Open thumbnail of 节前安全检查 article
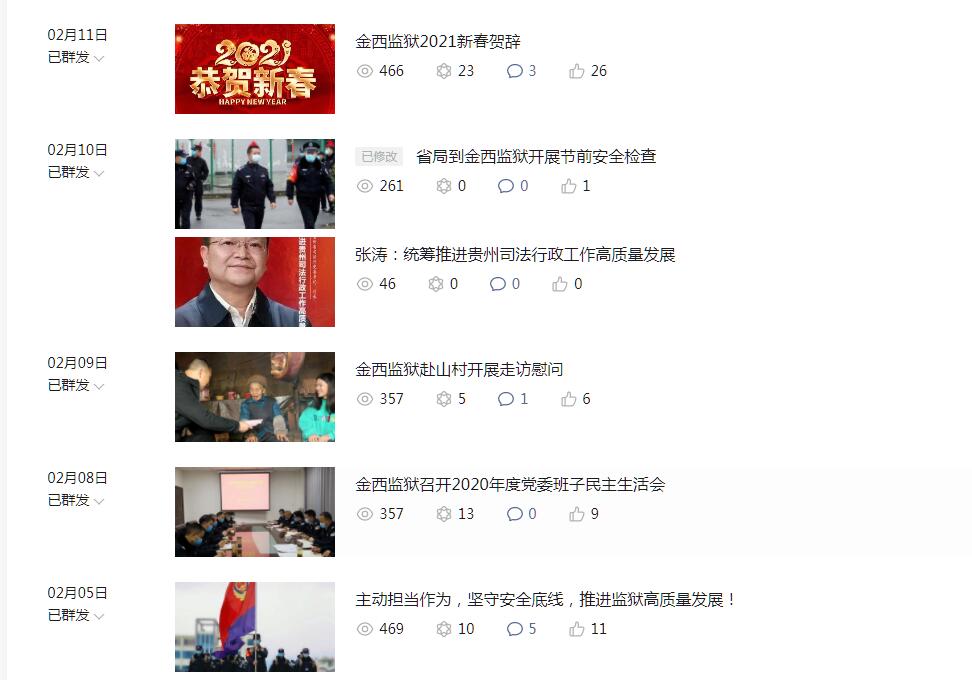 click(254, 184)
